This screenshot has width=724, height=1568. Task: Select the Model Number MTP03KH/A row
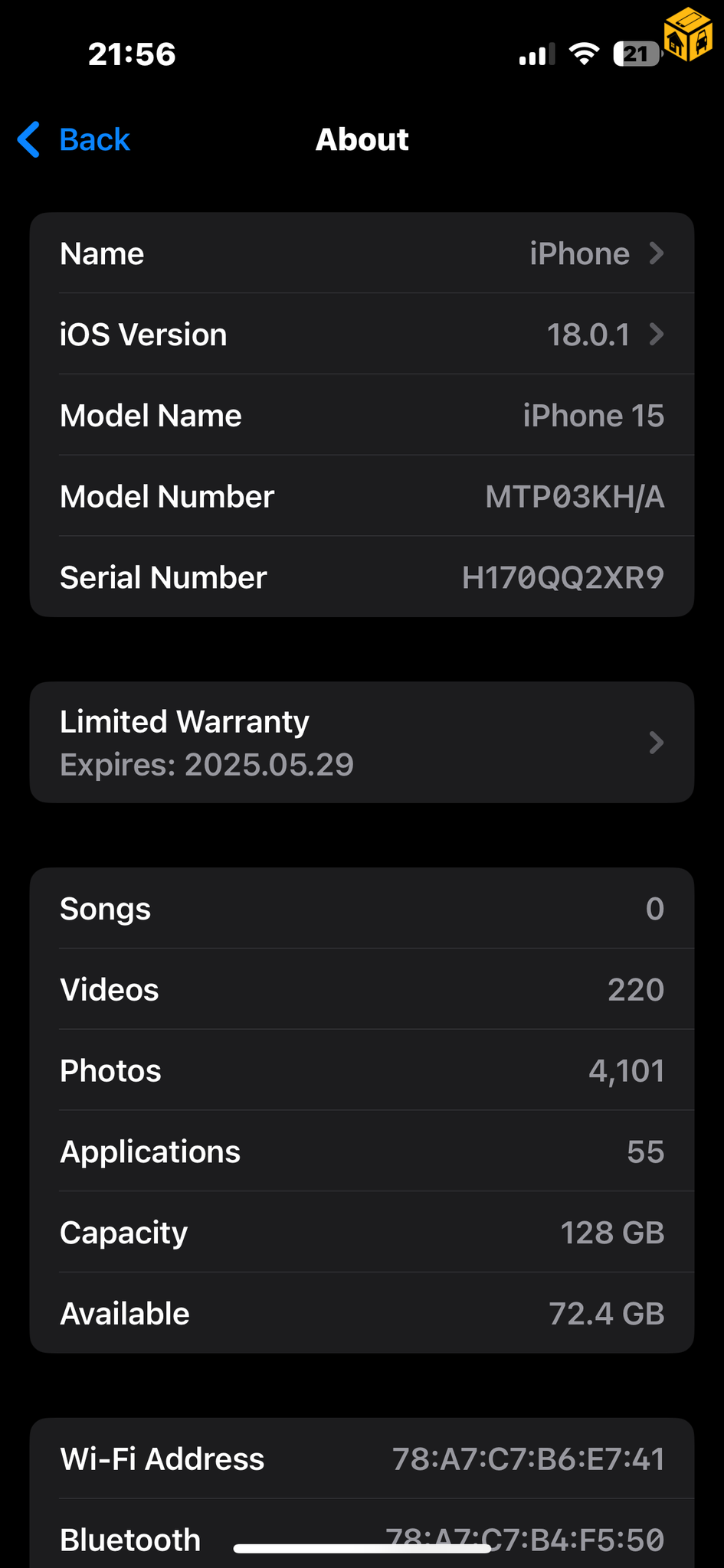coord(362,496)
